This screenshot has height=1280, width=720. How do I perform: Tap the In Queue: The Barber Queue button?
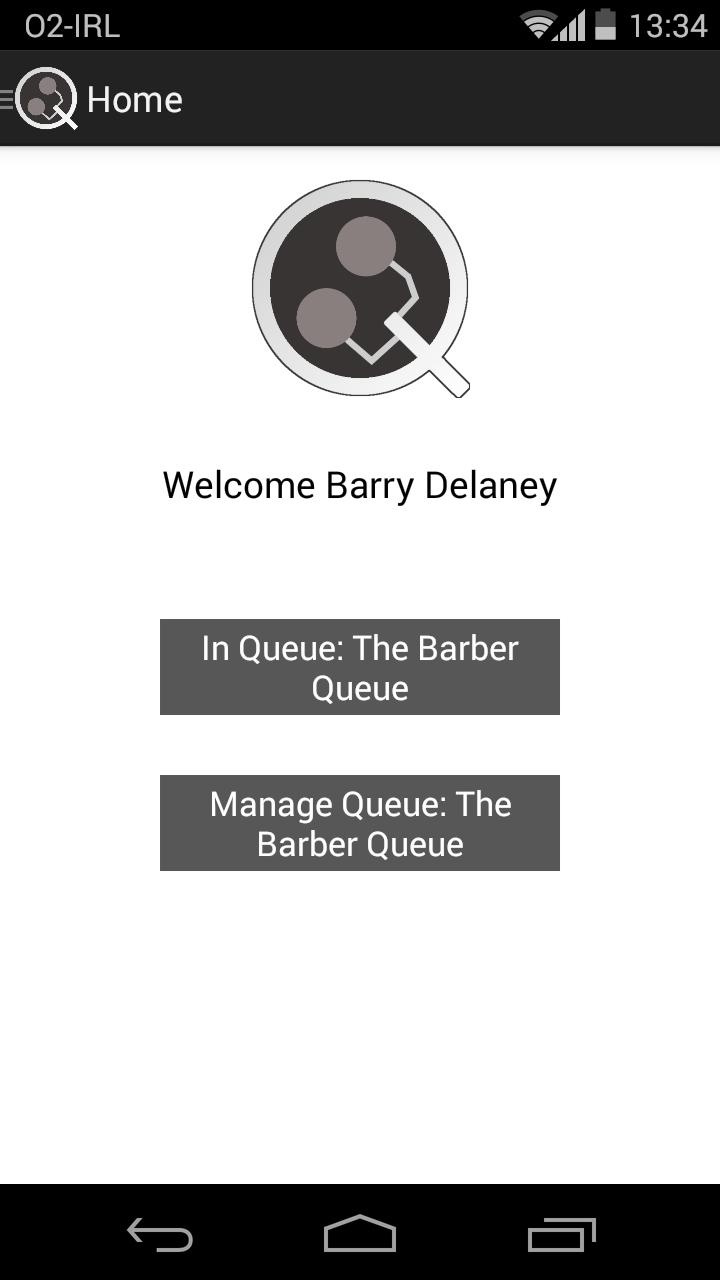(x=359, y=667)
